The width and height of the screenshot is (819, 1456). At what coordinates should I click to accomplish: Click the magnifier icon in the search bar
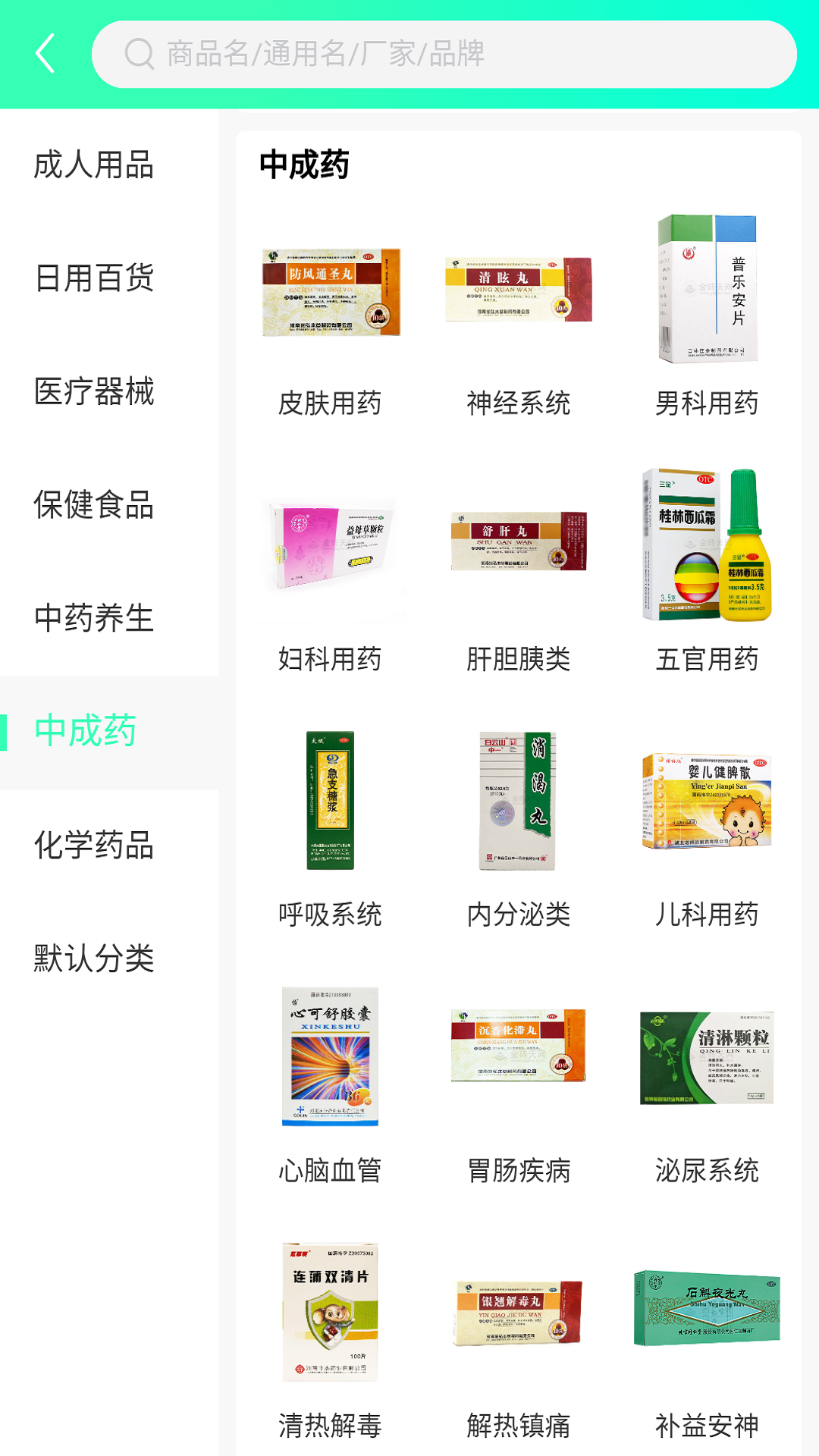(x=139, y=54)
